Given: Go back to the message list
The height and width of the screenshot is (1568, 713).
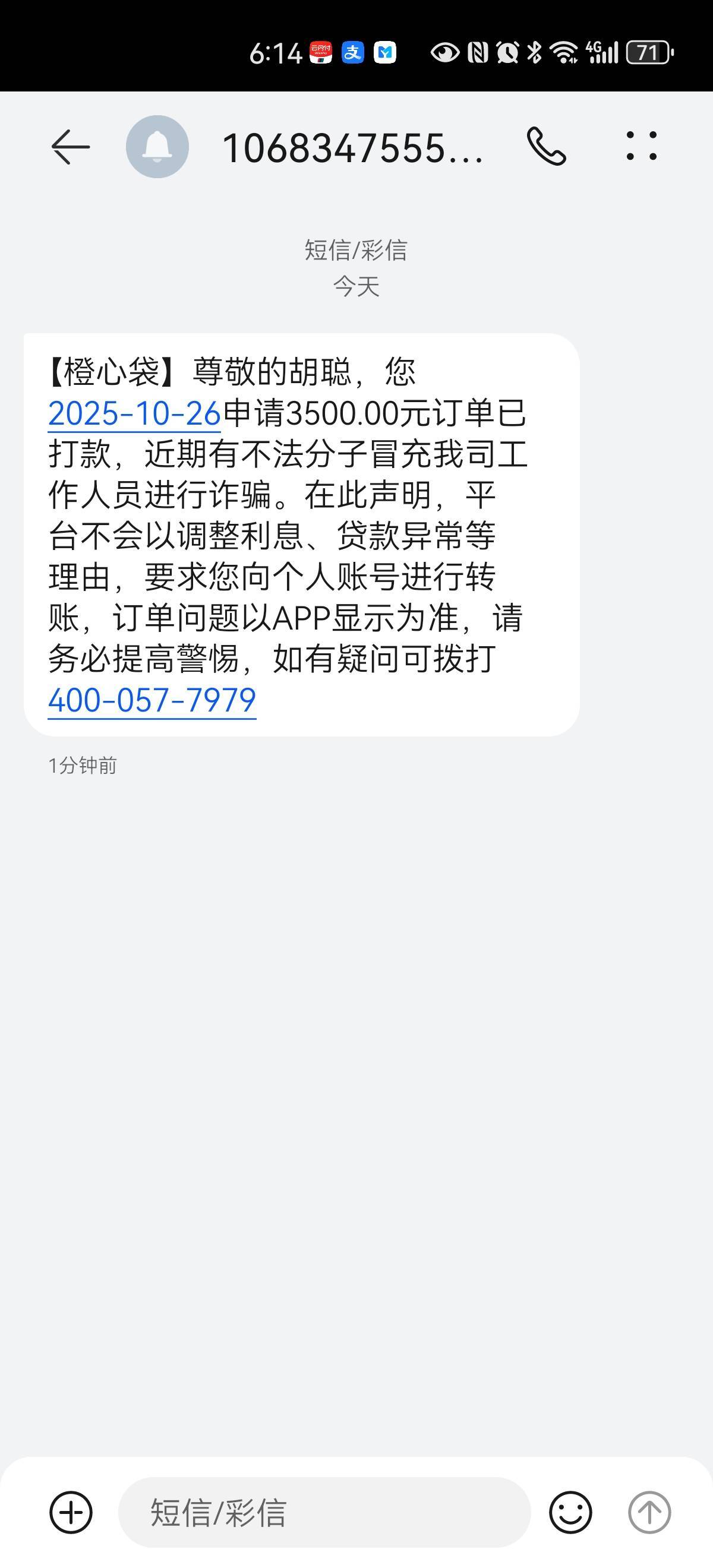Looking at the screenshot, I should [71, 147].
